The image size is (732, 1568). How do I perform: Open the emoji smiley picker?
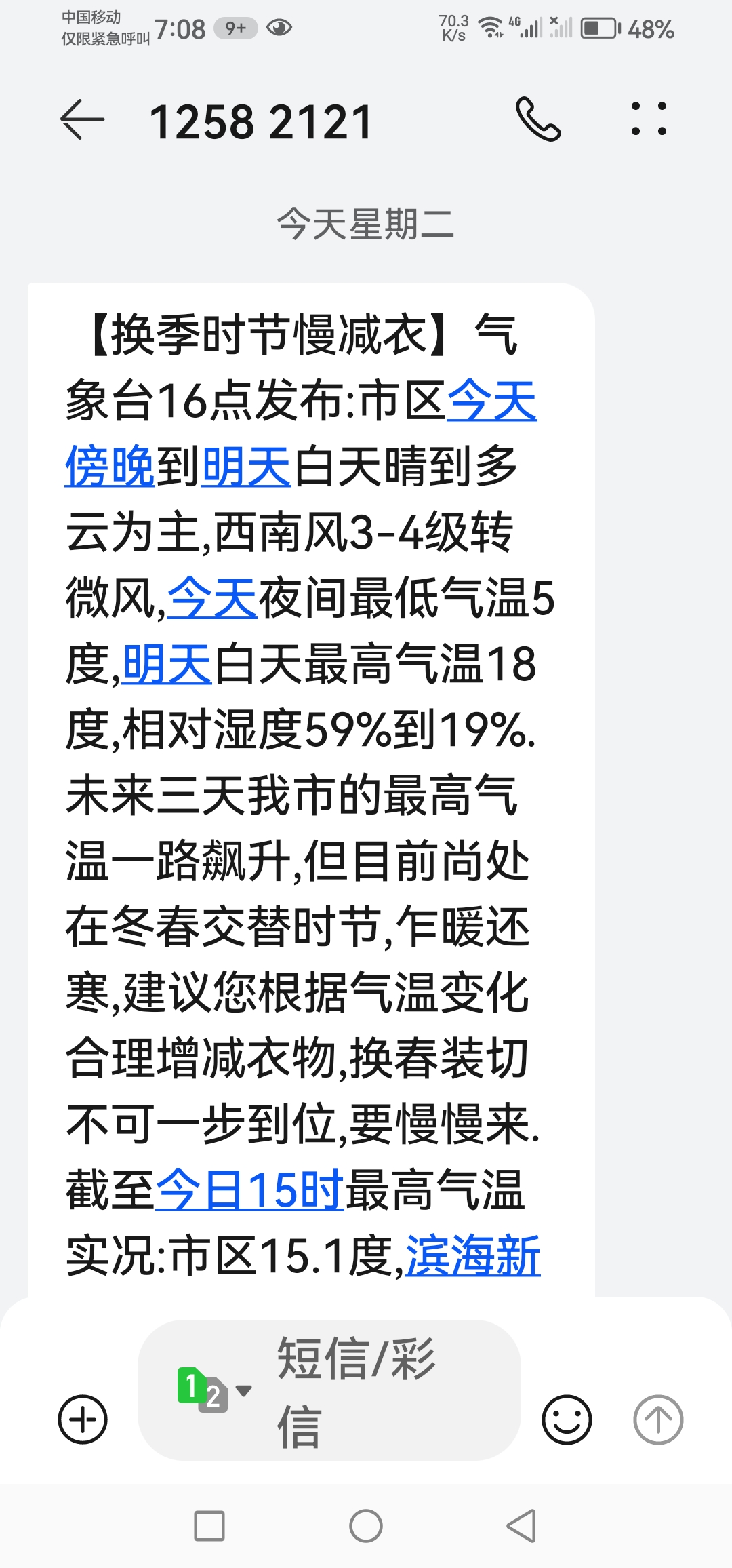(567, 1420)
